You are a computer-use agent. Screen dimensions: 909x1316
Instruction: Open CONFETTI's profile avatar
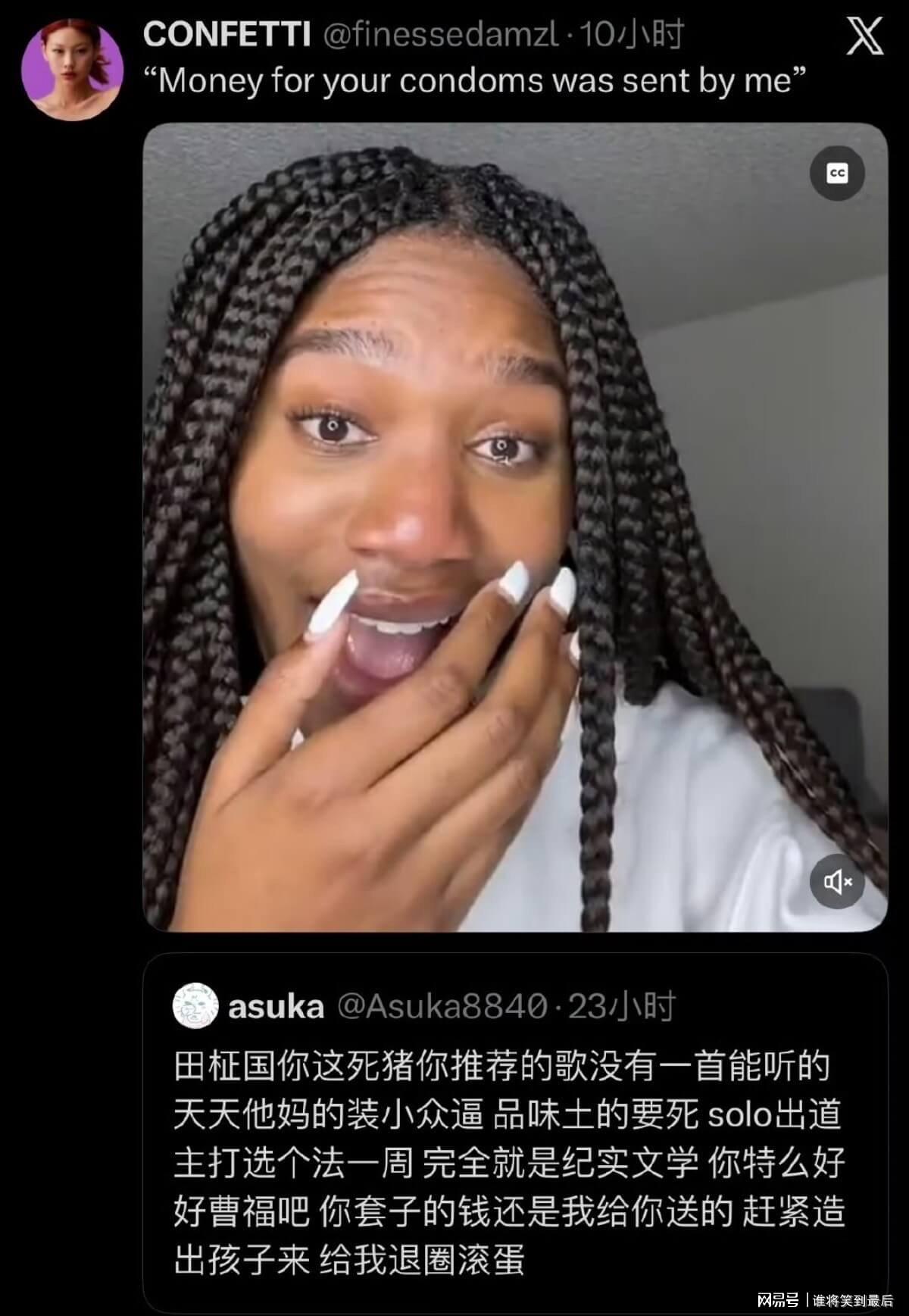point(72,70)
